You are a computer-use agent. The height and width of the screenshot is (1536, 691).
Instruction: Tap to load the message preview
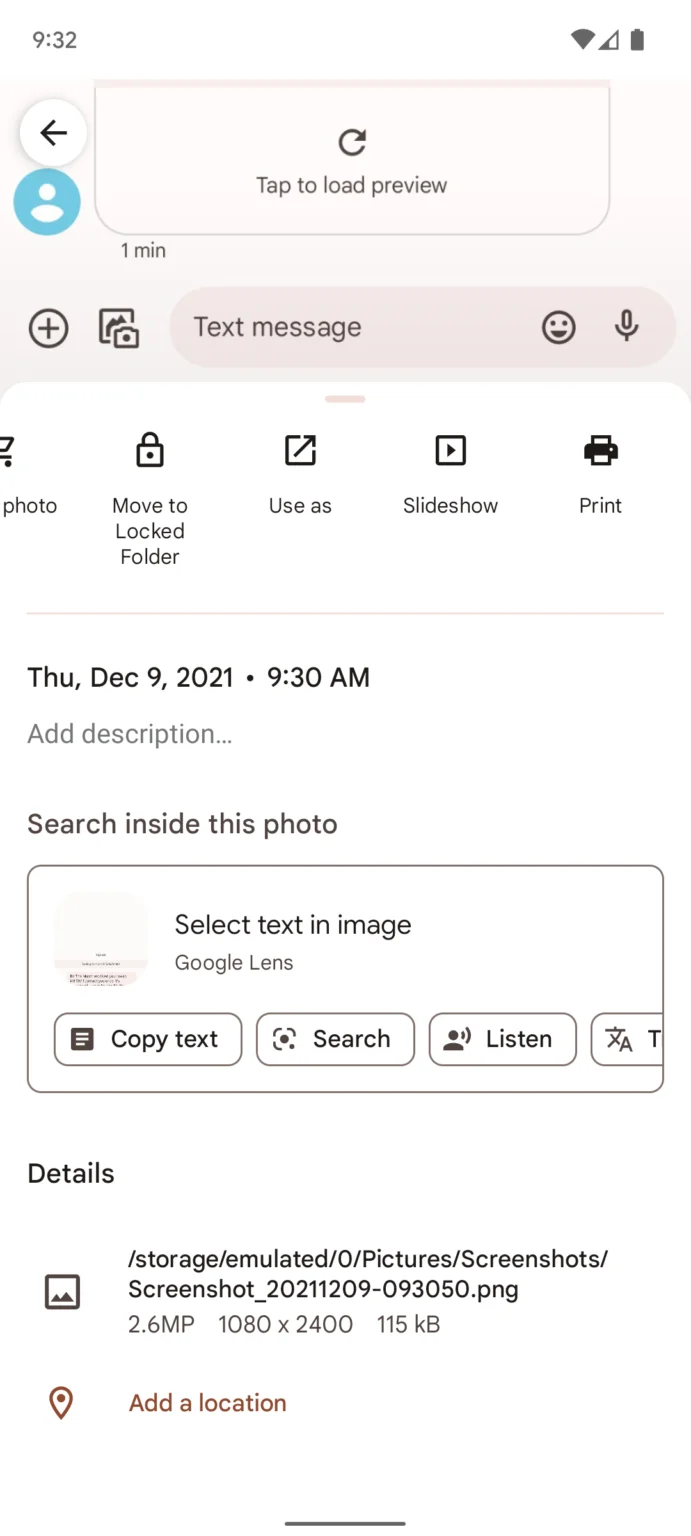coord(351,162)
